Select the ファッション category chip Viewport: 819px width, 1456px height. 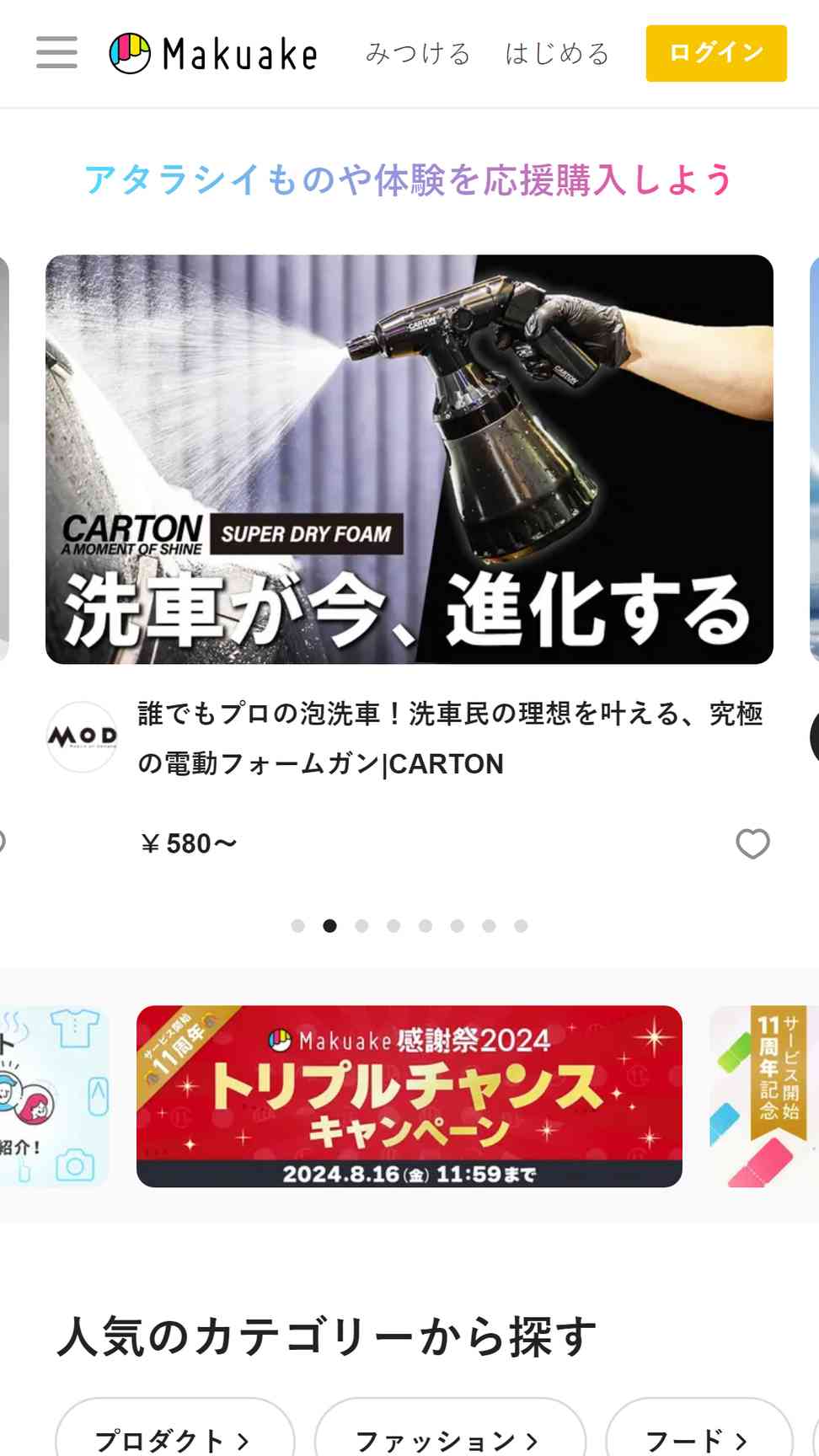coord(450,1437)
